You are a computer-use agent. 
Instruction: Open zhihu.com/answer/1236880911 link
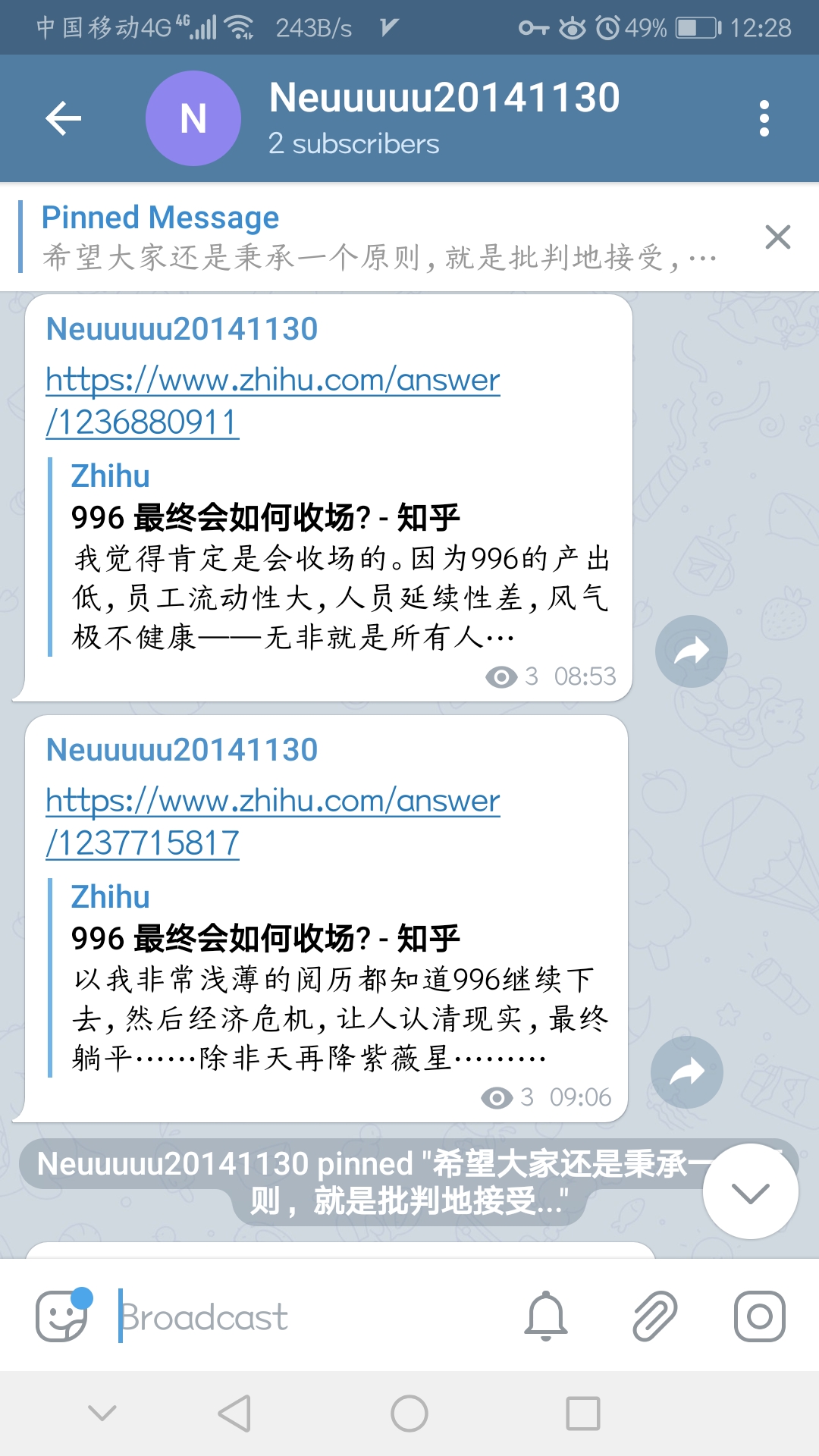tap(273, 400)
